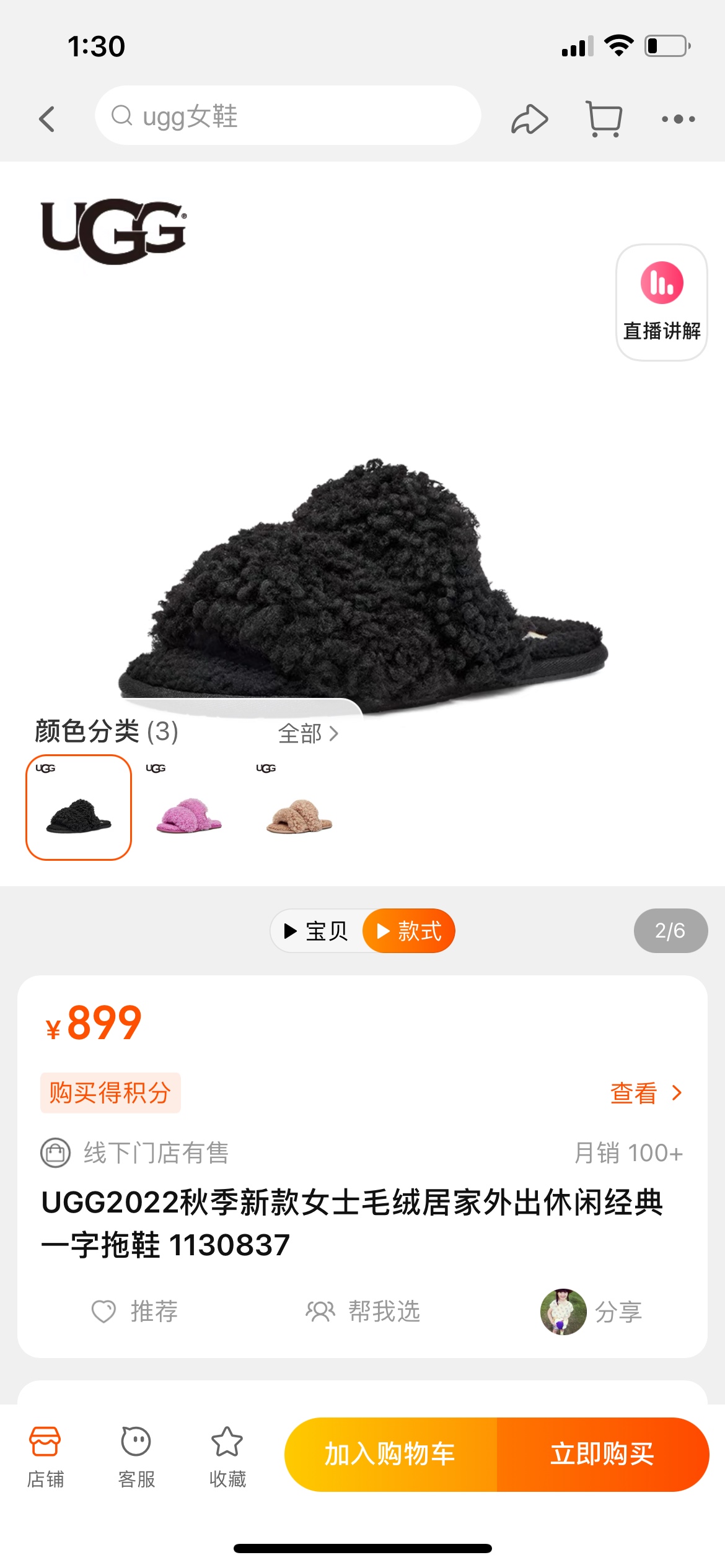Viewport: 725px width, 1568px height.
Task: Contact 客服 customer service
Action: (136, 1455)
